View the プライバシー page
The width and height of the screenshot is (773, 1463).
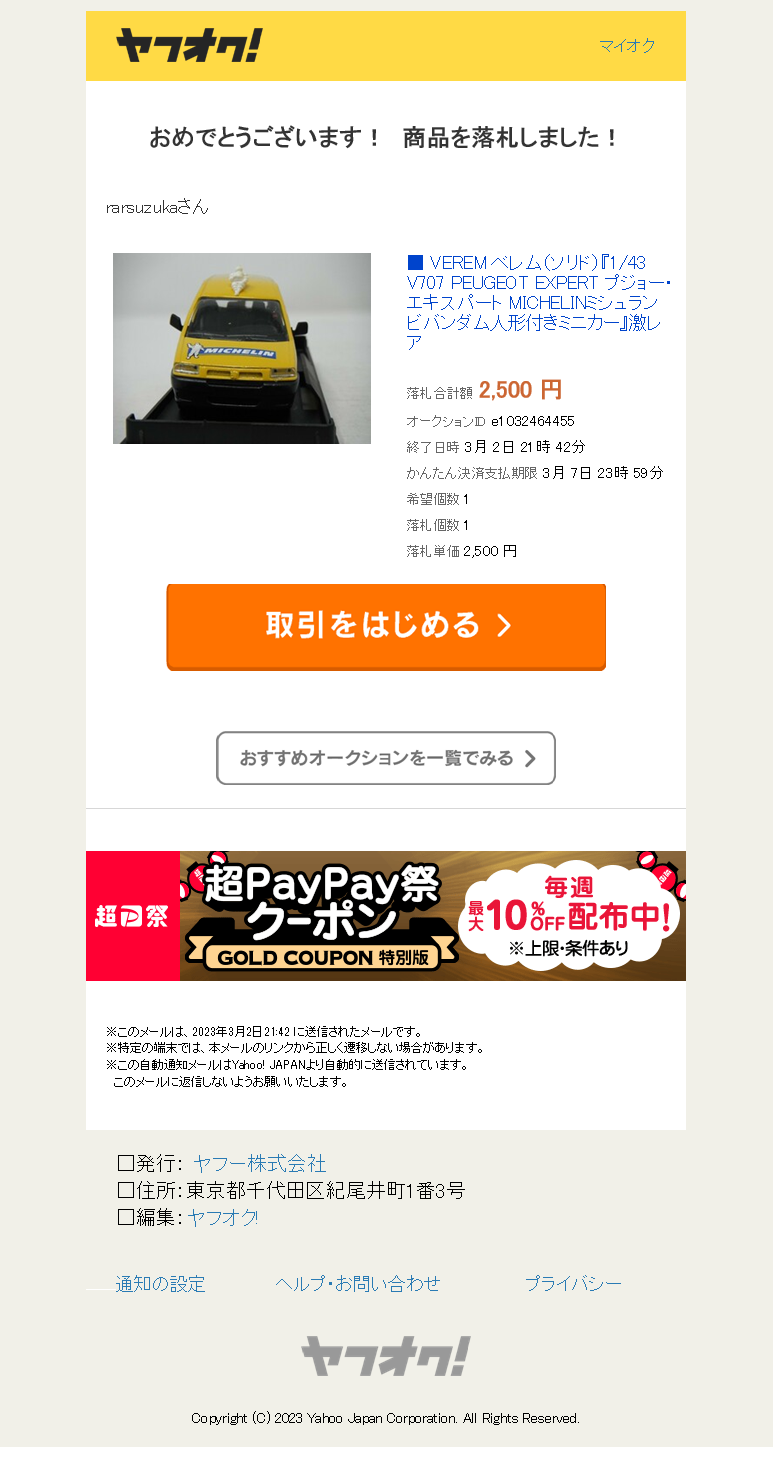pos(573,1284)
